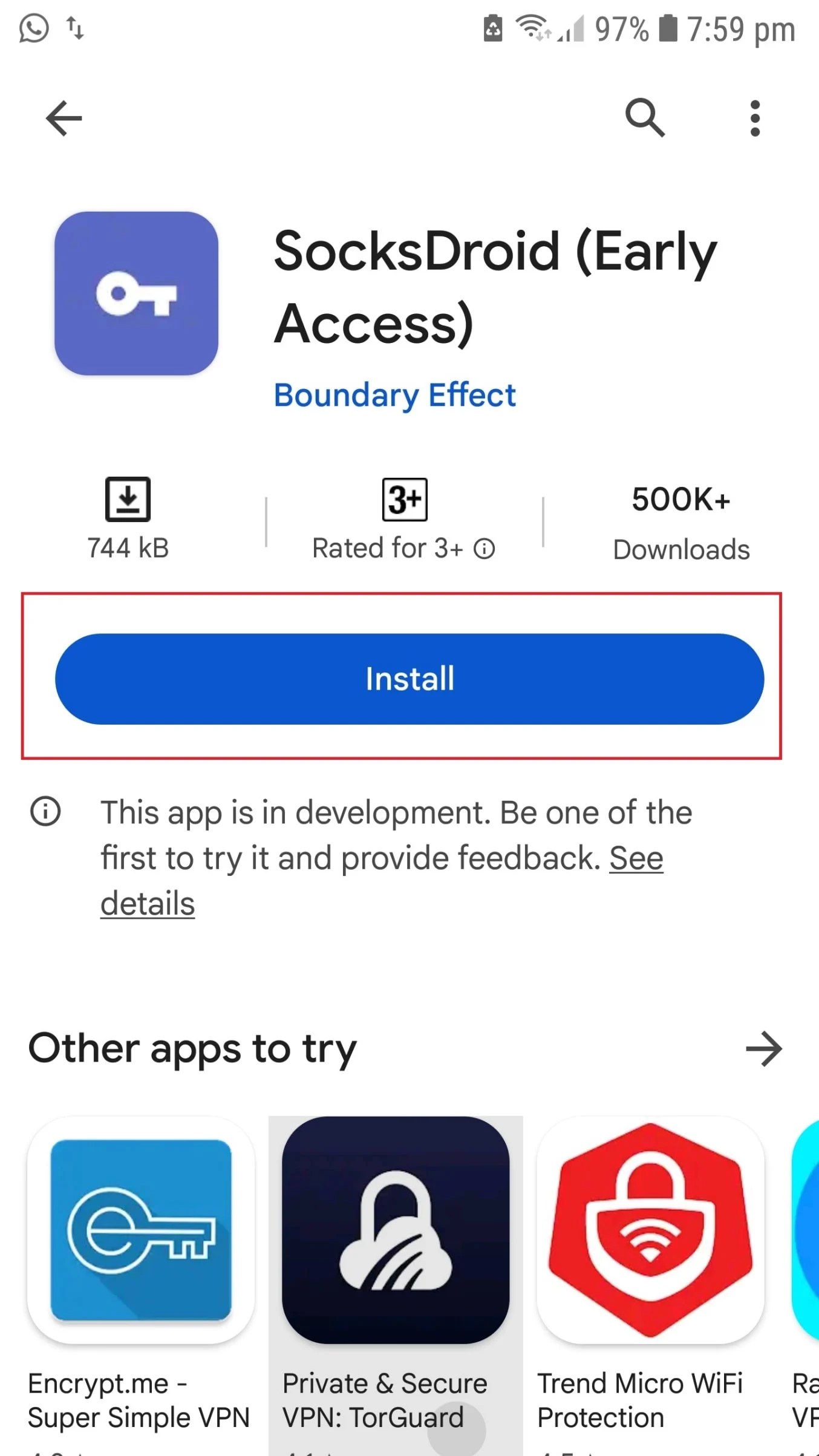Open search in the Play Store
This screenshot has width=819, height=1456.
645,117
